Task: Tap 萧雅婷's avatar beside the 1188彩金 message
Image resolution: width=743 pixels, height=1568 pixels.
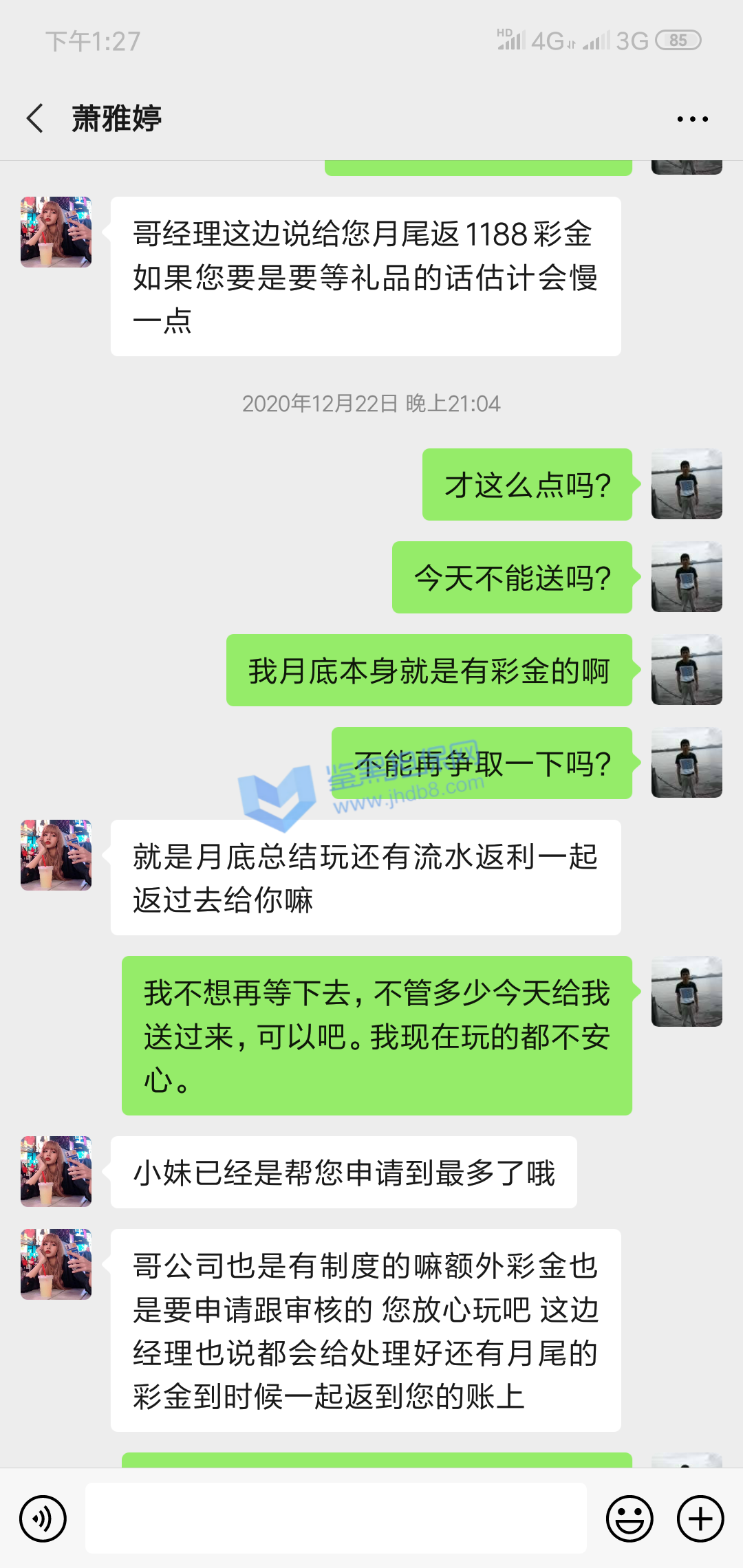Action: 56,232
